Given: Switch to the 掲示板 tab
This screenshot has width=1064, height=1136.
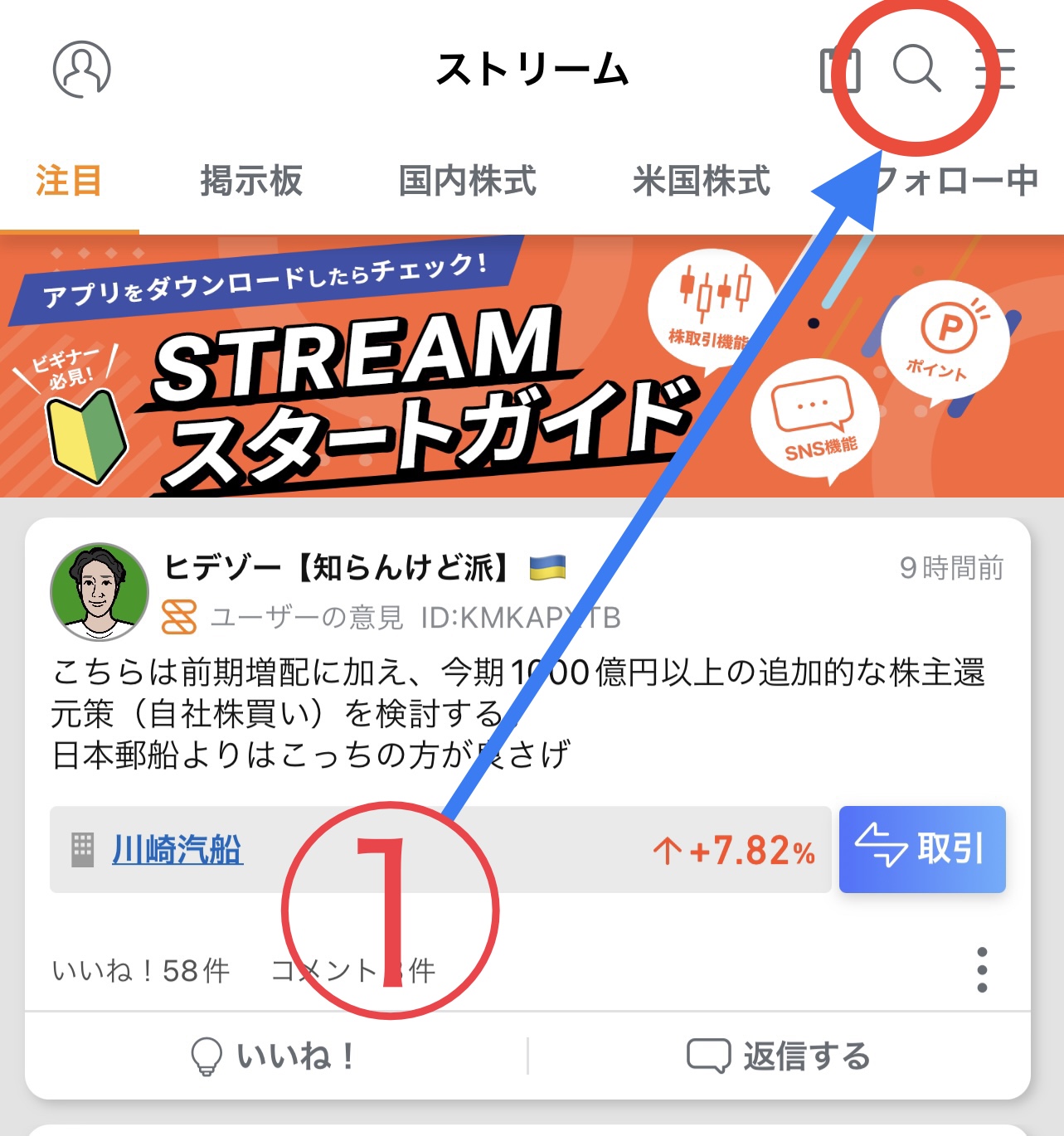Looking at the screenshot, I should (251, 181).
